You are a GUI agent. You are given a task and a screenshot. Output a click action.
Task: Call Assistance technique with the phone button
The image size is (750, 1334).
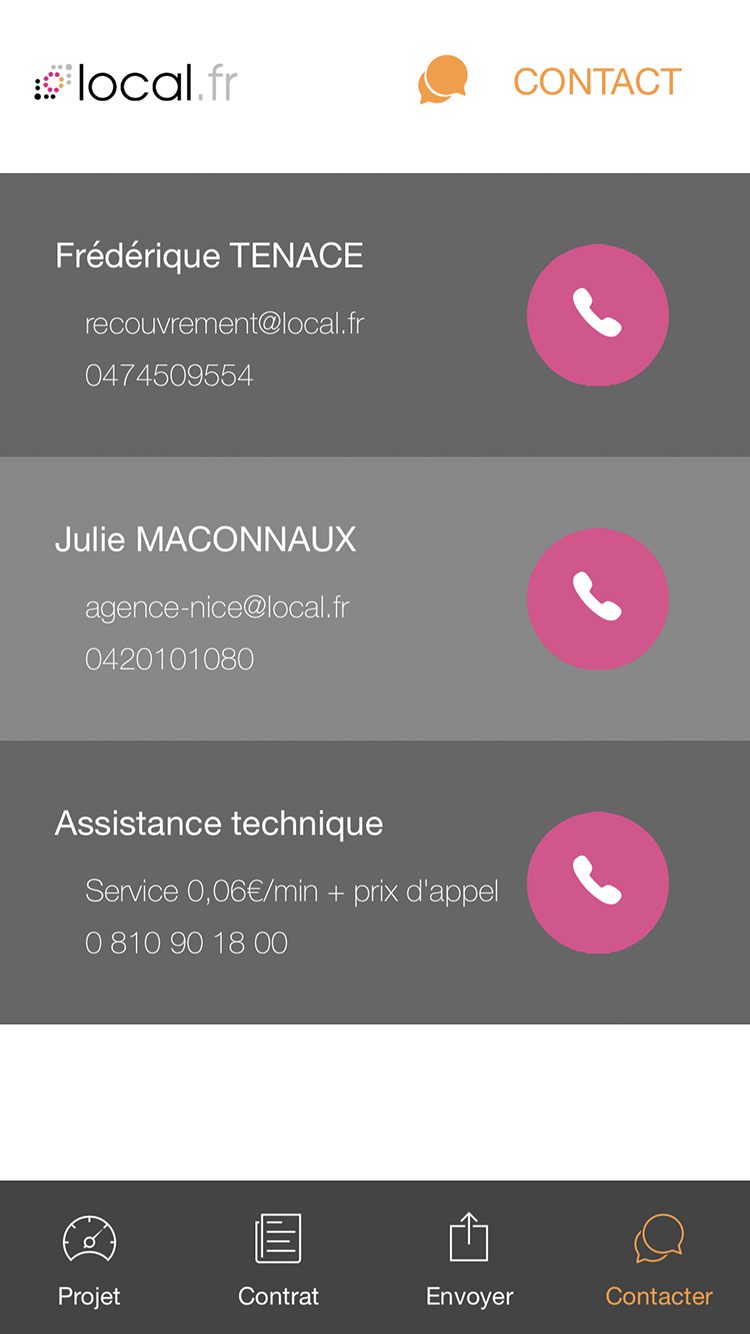click(x=597, y=882)
